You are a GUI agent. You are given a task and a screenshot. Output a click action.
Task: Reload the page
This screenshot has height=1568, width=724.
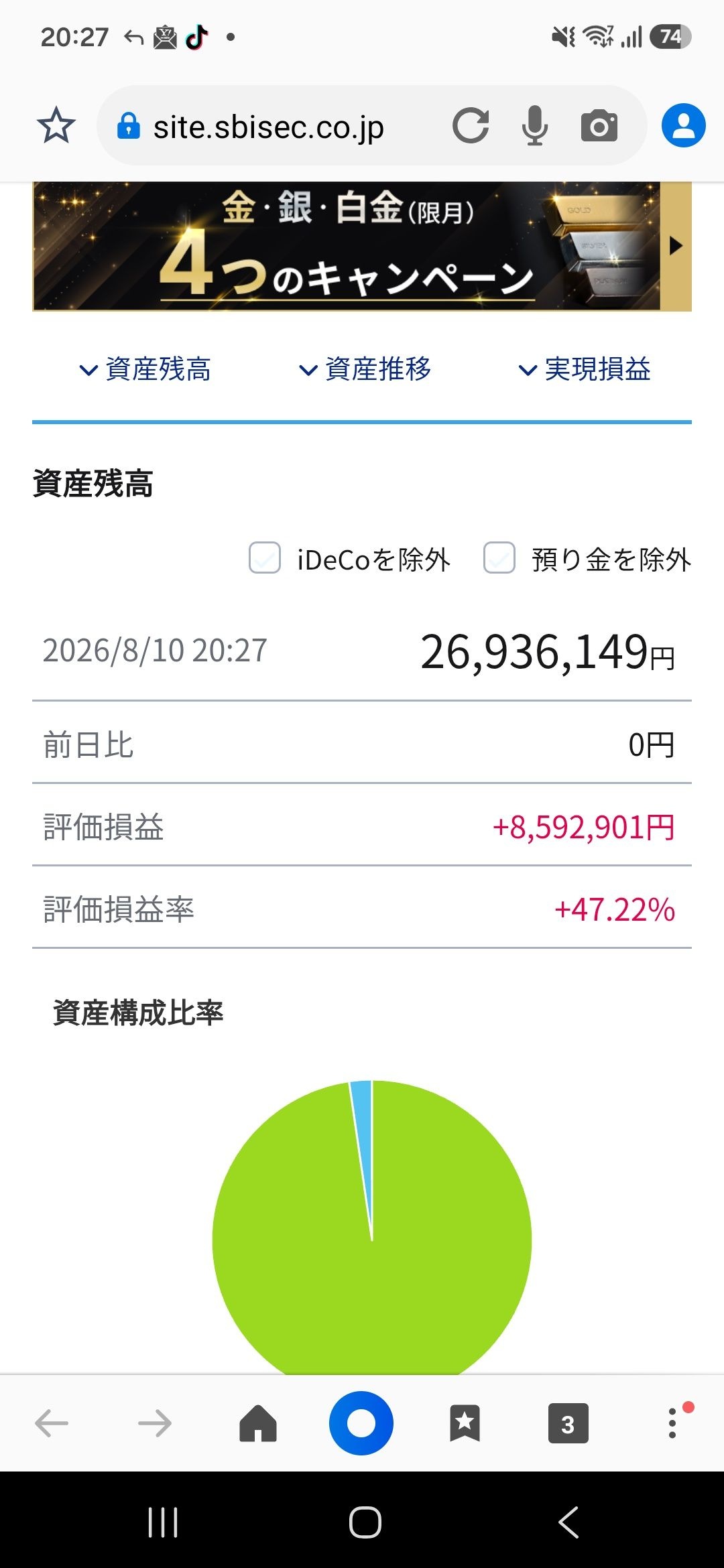(470, 125)
